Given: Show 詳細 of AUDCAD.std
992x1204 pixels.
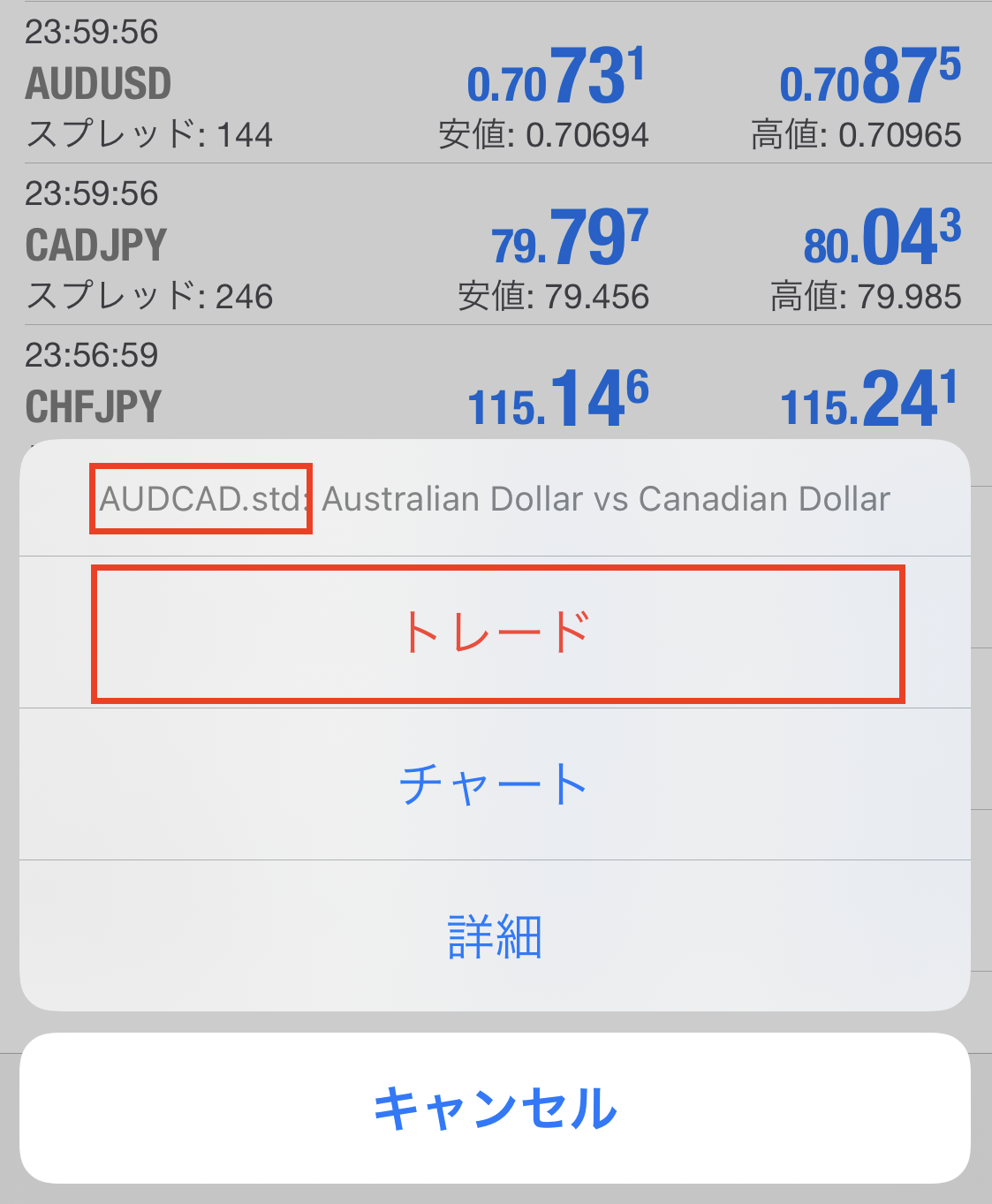Looking at the screenshot, I should pyautogui.click(x=496, y=936).
